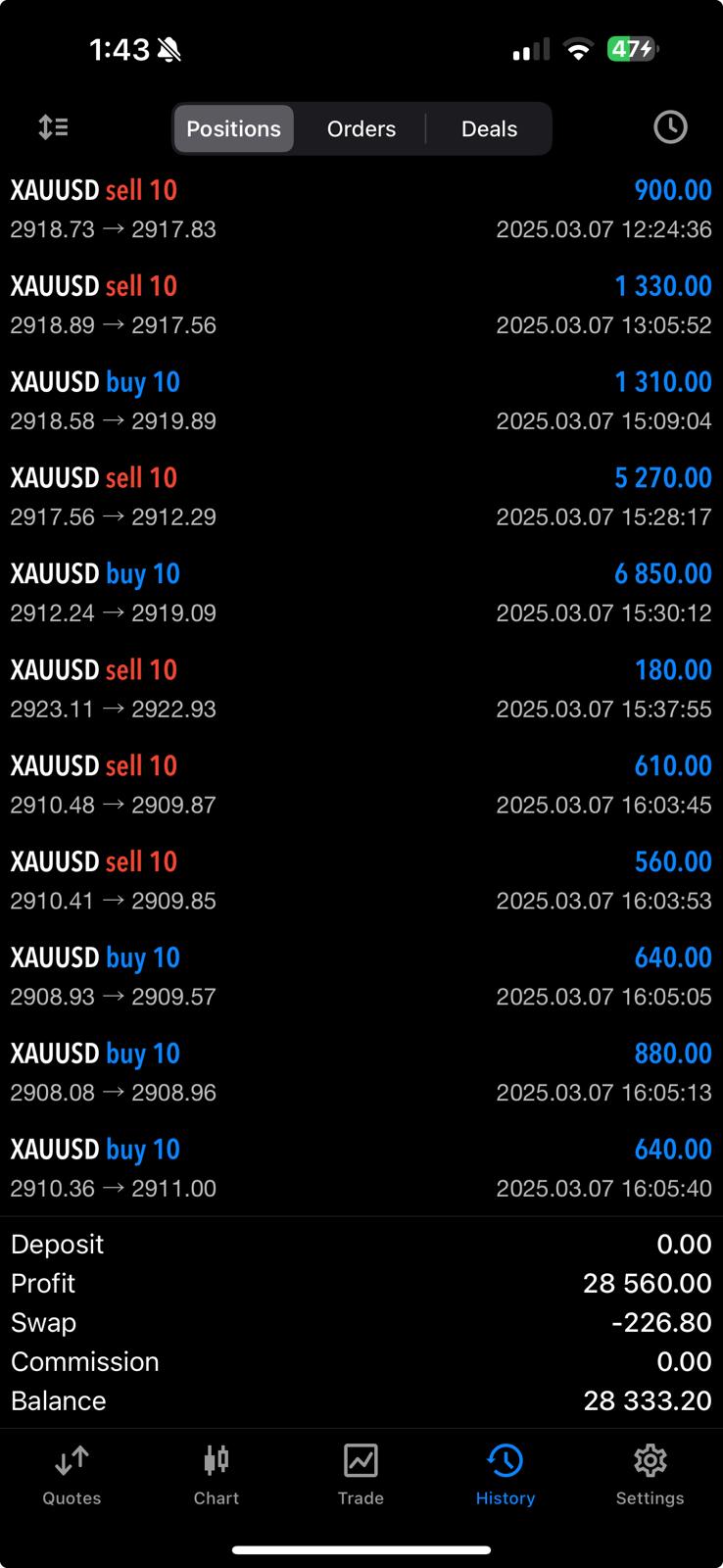723x1568 pixels.
Task: Go to the Chart tab
Action: pos(217,1476)
